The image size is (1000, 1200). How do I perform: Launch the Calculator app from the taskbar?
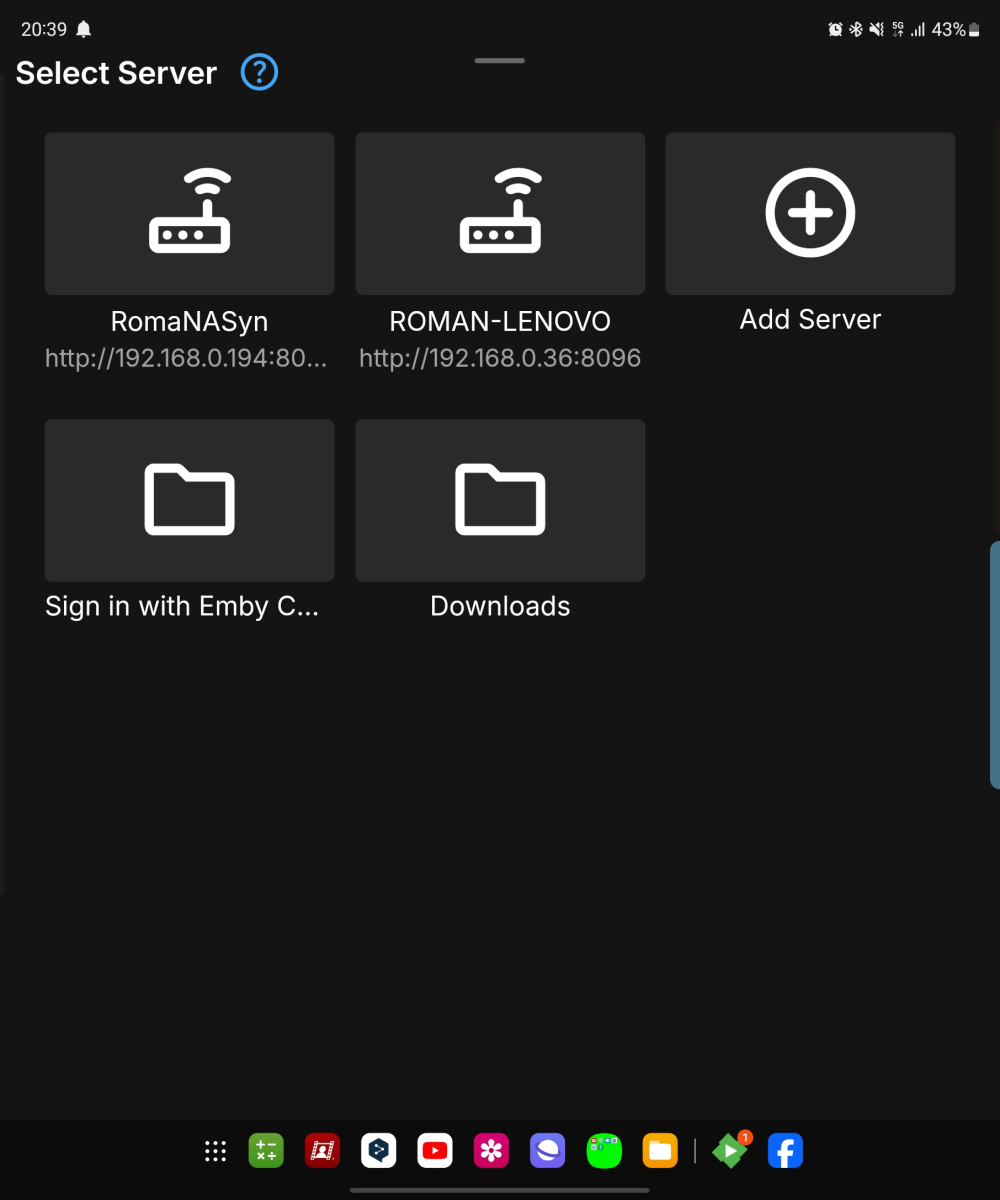point(266,1150)
